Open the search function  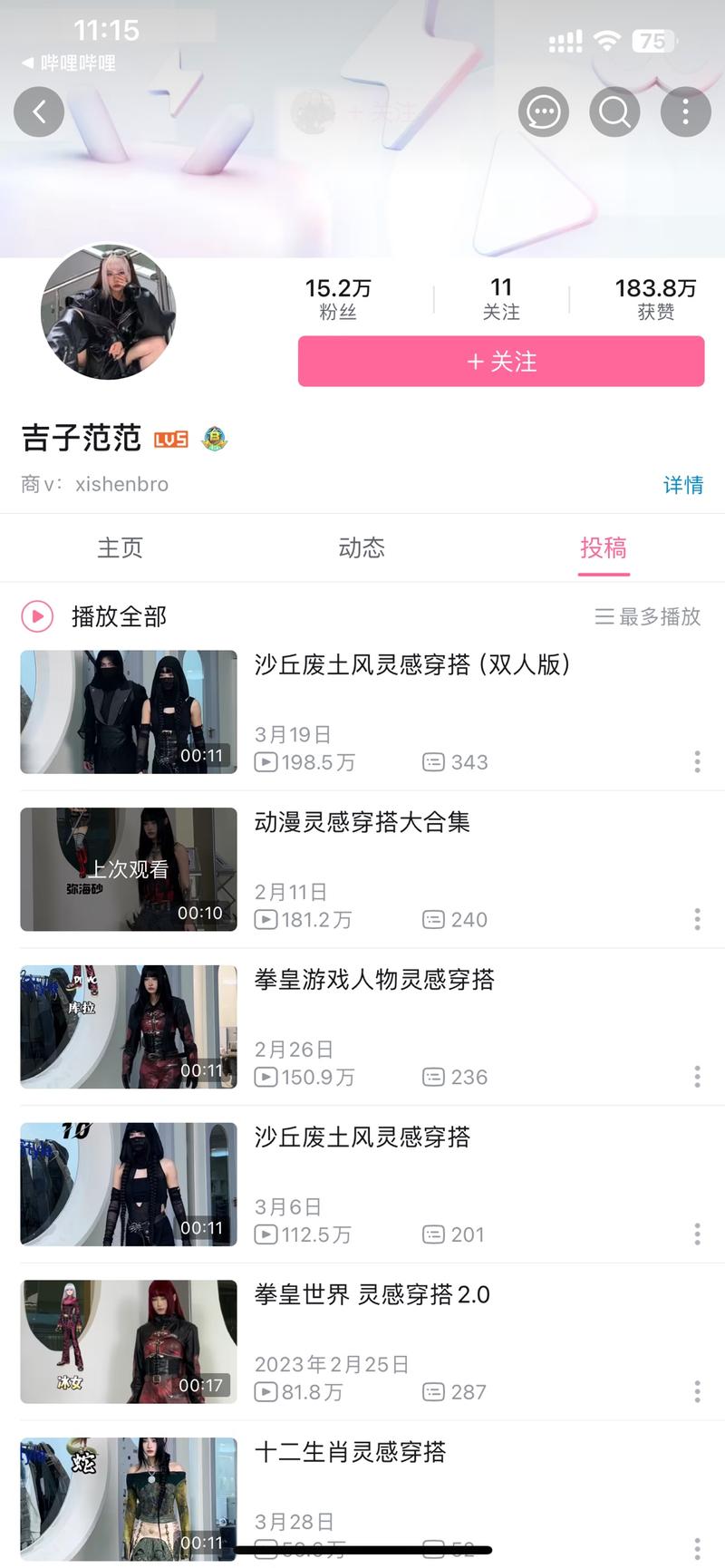[x=614, y=111]
